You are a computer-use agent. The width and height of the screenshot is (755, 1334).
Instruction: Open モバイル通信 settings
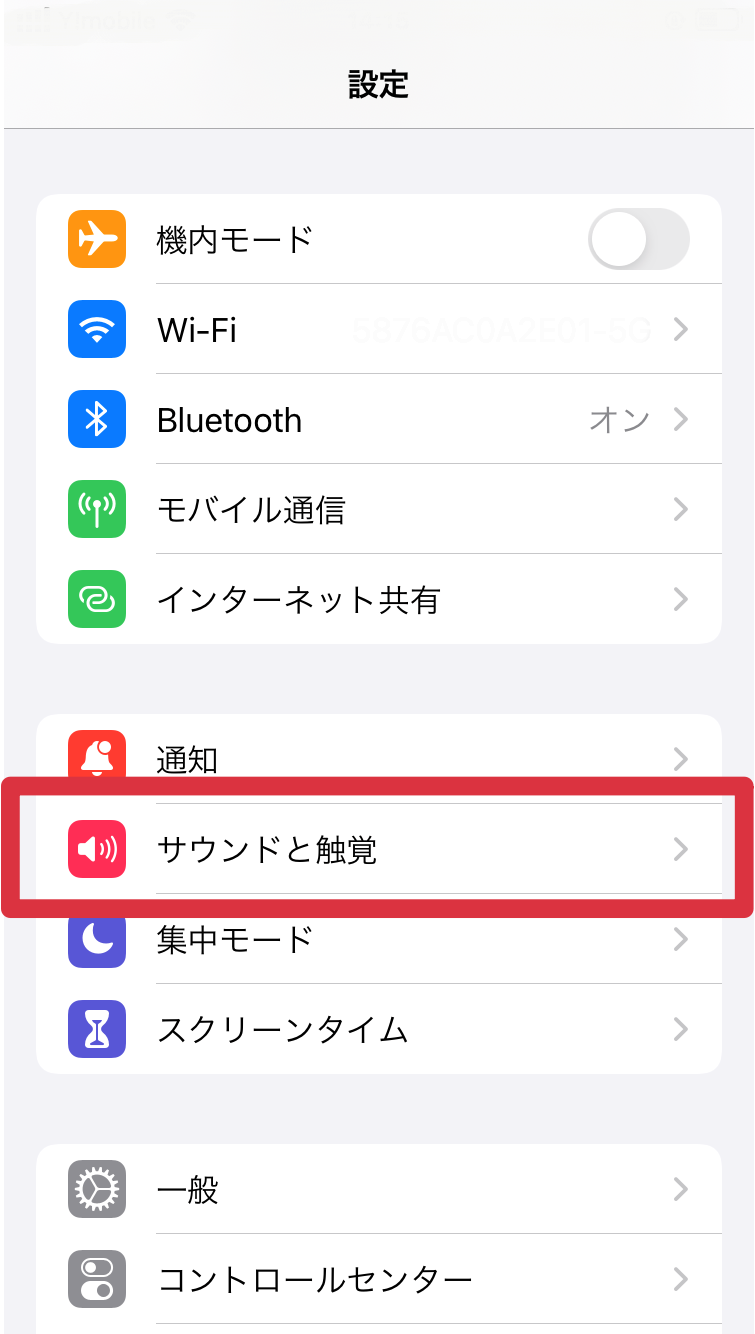[378, 509]
